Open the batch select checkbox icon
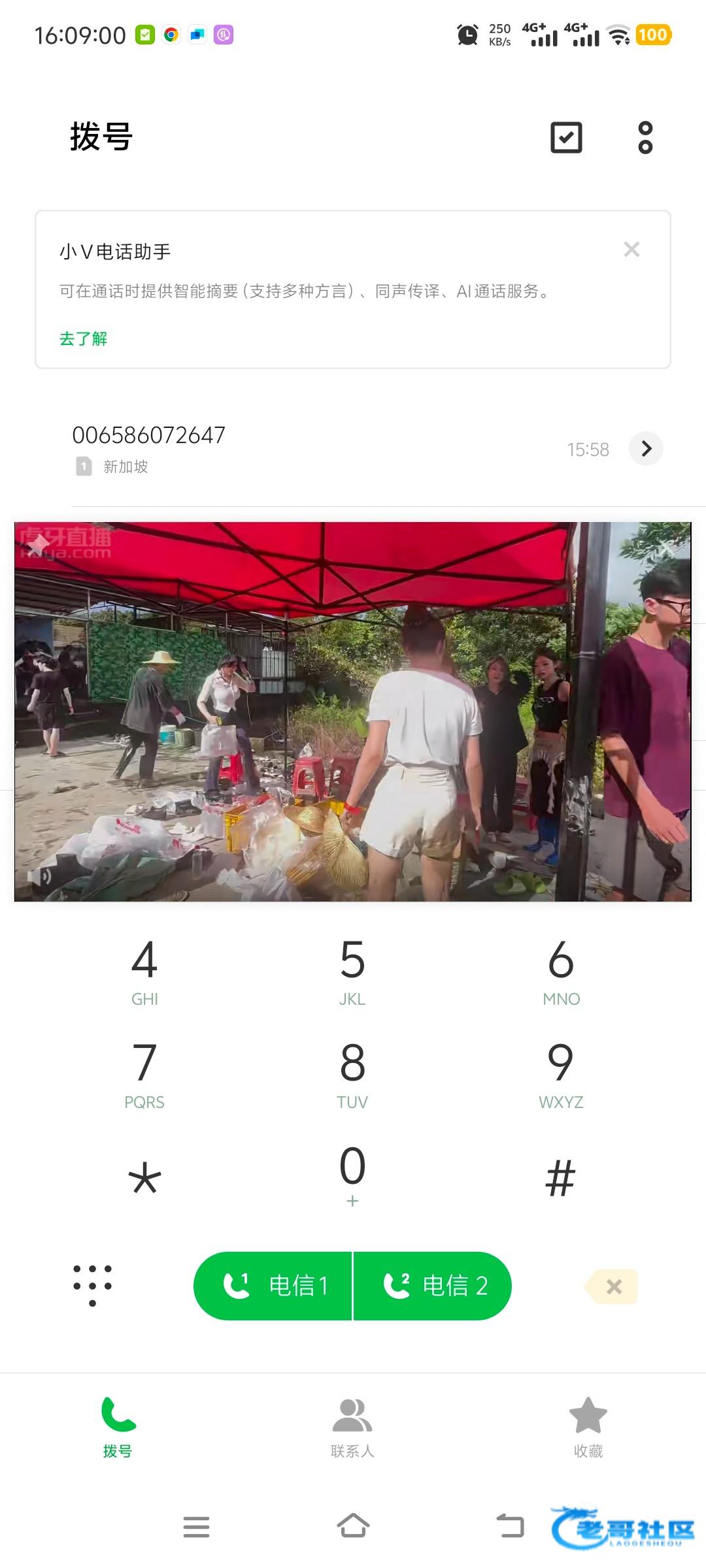This screenshot has height=1568, width=706. (566, 137)
